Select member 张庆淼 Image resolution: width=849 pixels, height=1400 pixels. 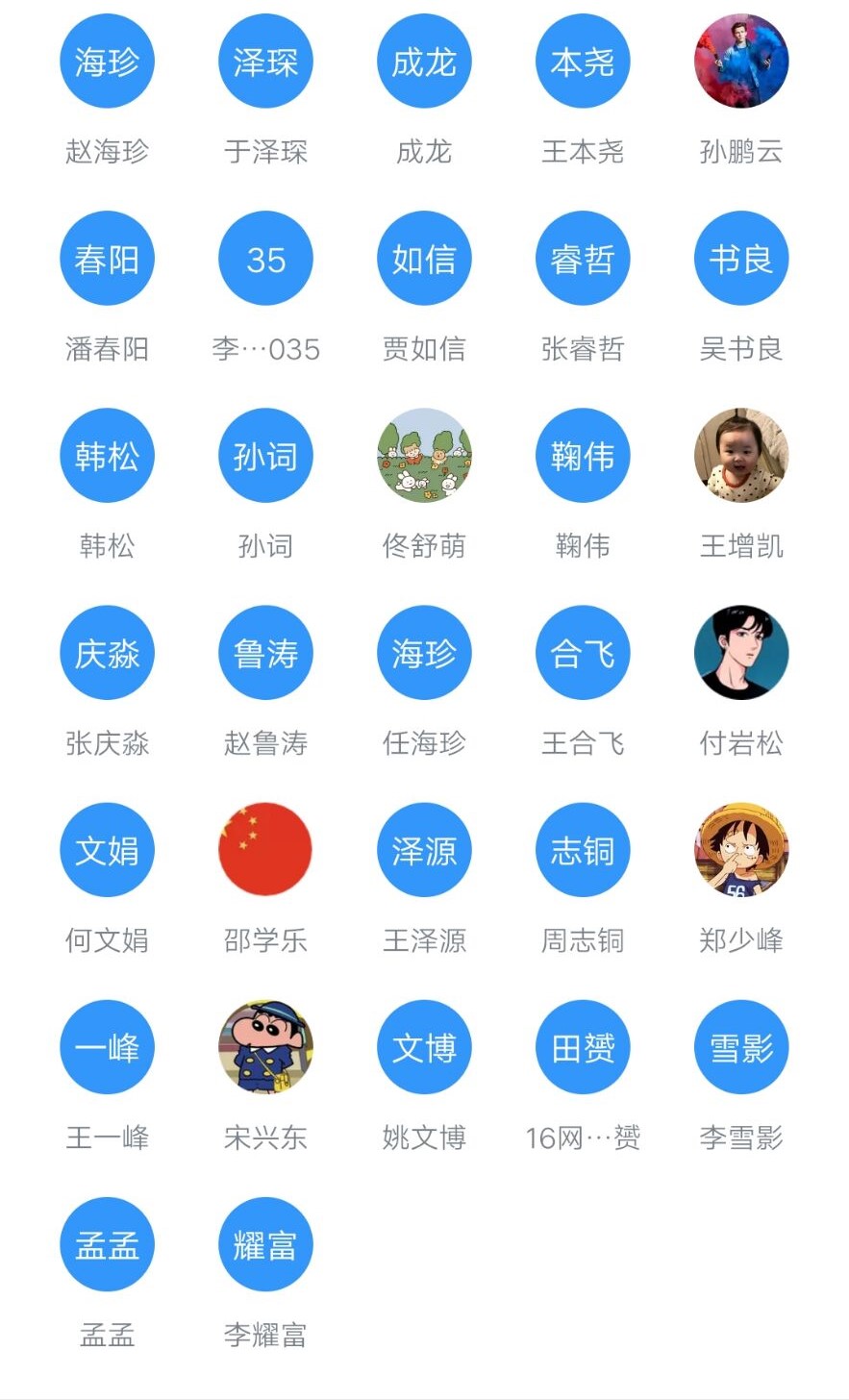pos(107,653)
